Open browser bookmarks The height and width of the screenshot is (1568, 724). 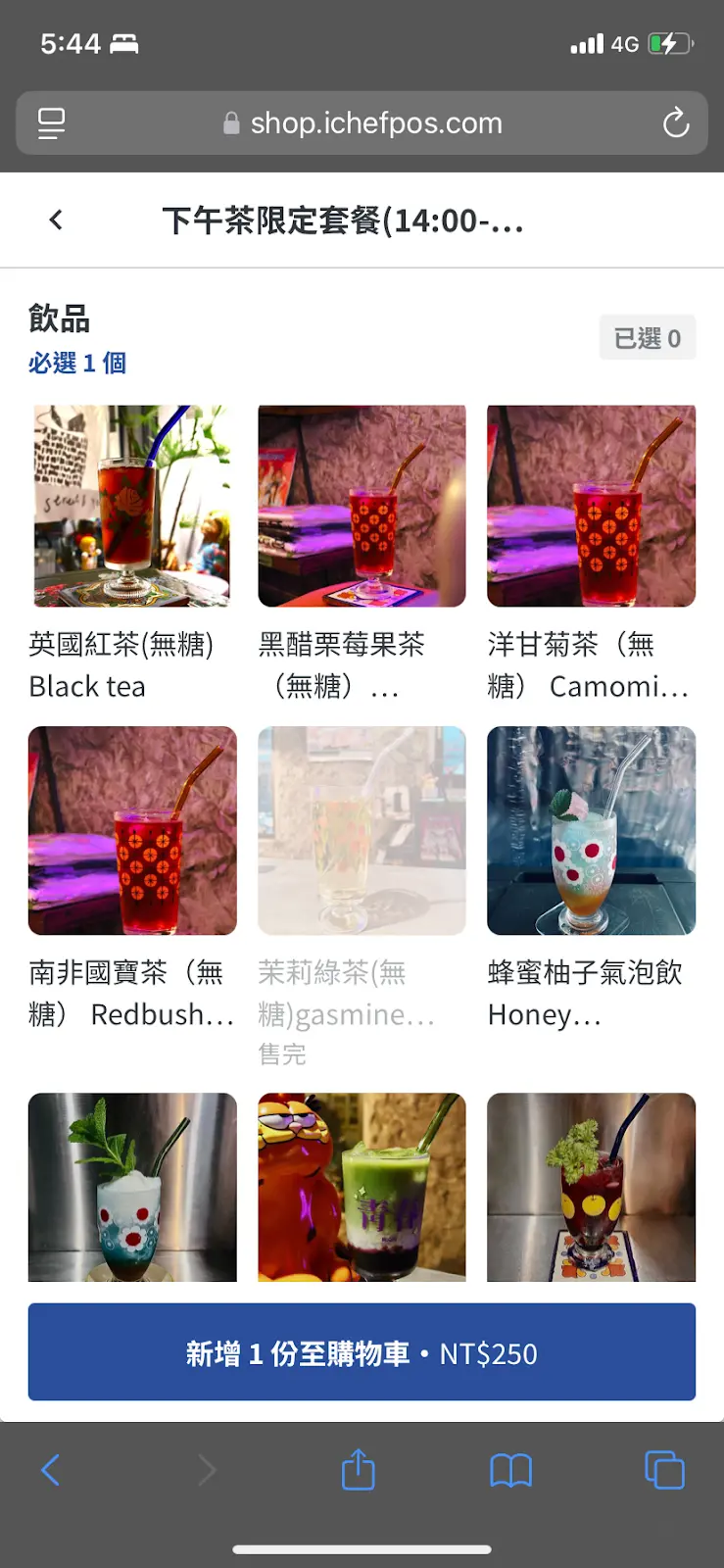pyautogui.click(x=510, y=1470)
